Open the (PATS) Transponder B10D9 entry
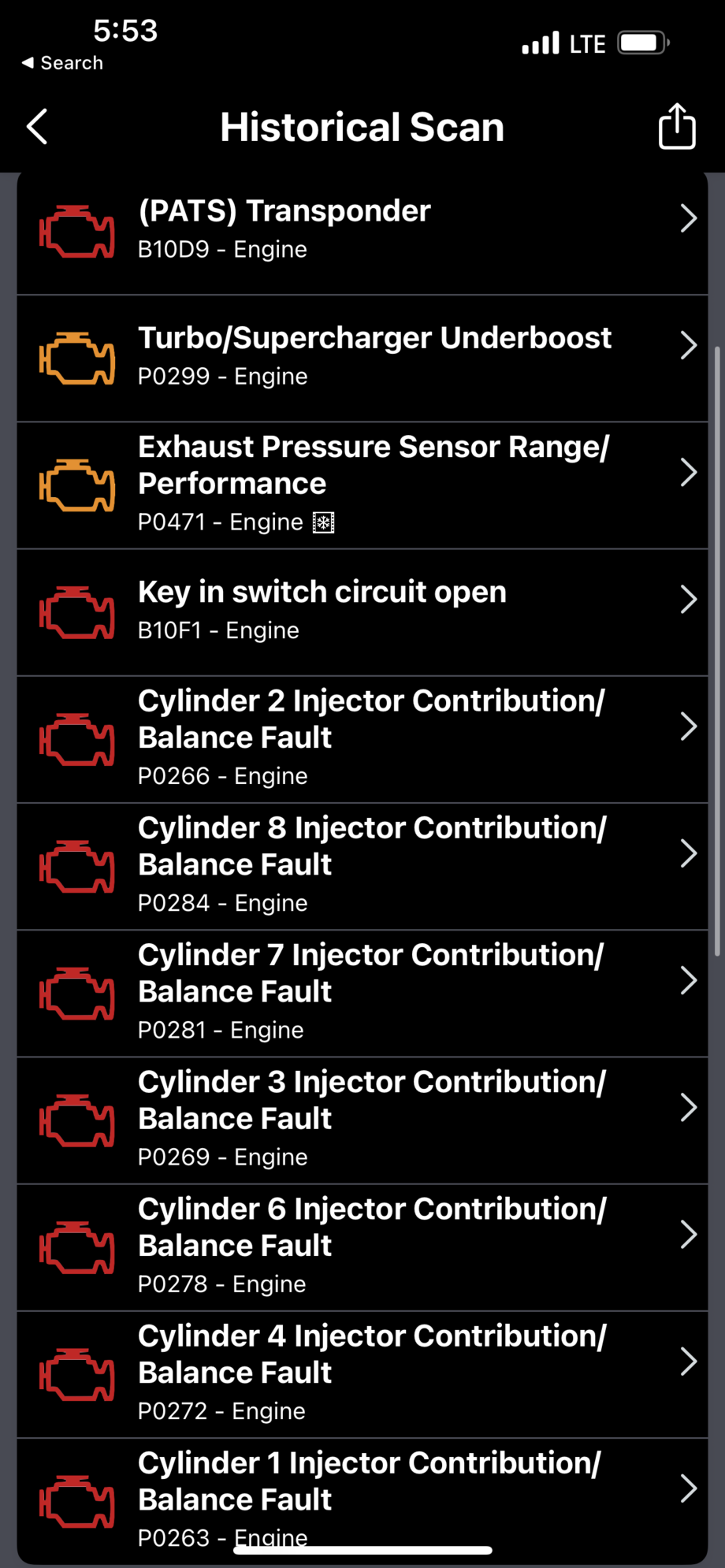Viewport: 725px width, 1568px height. tap(362, 229)
